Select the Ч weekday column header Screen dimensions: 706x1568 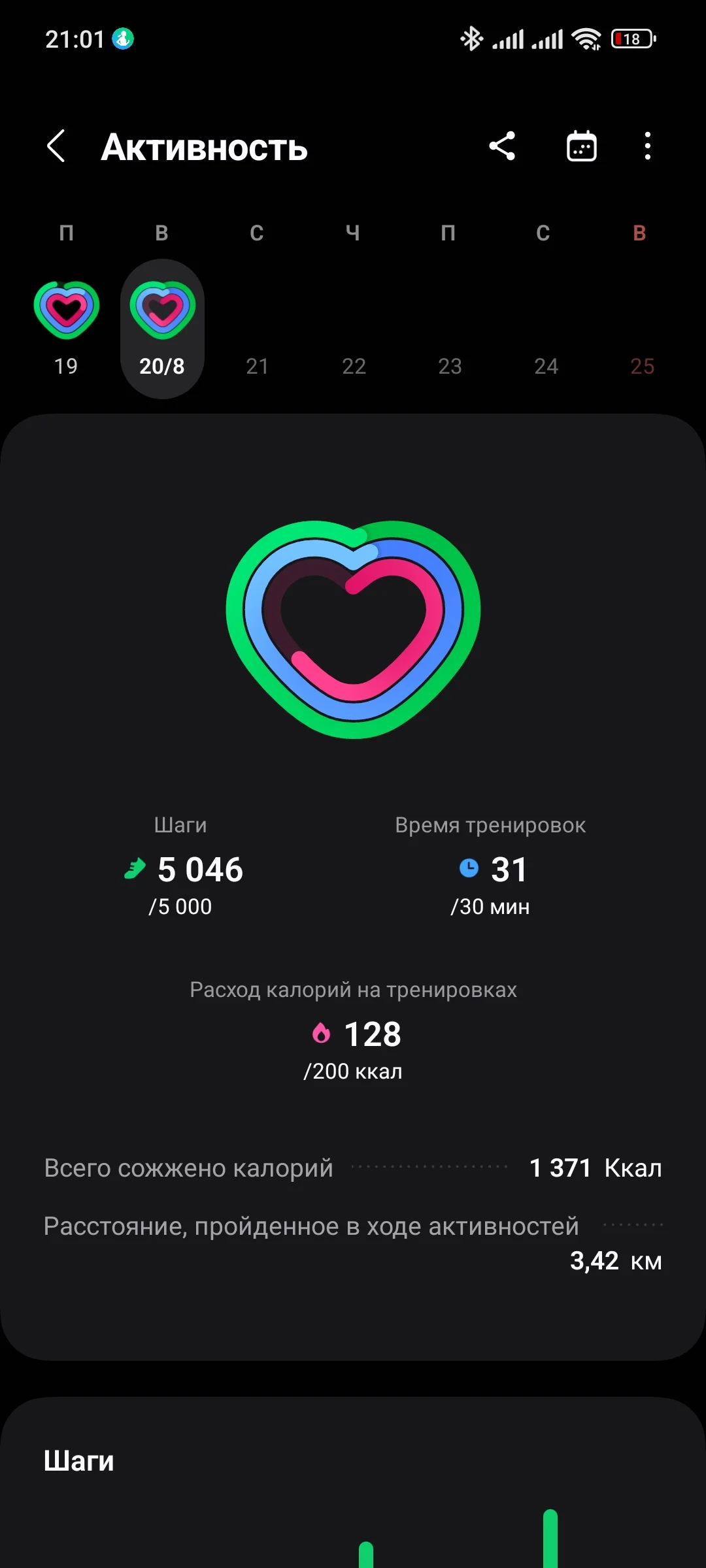pos(354,233)
